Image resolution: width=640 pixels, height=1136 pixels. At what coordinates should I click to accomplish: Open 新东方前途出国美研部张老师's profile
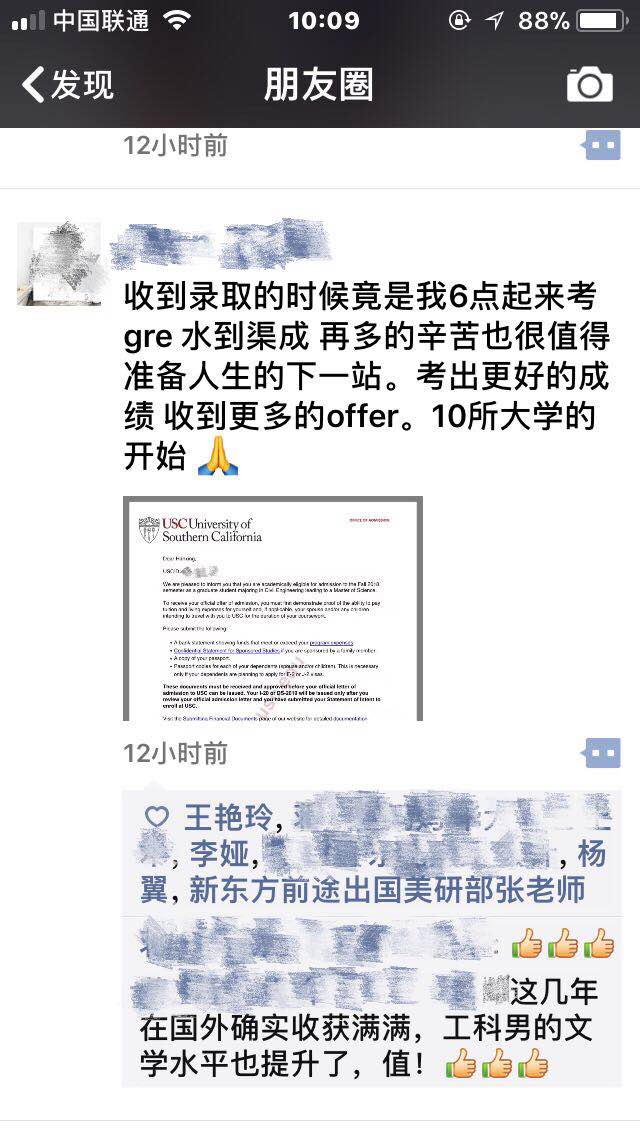coord(387,890)
